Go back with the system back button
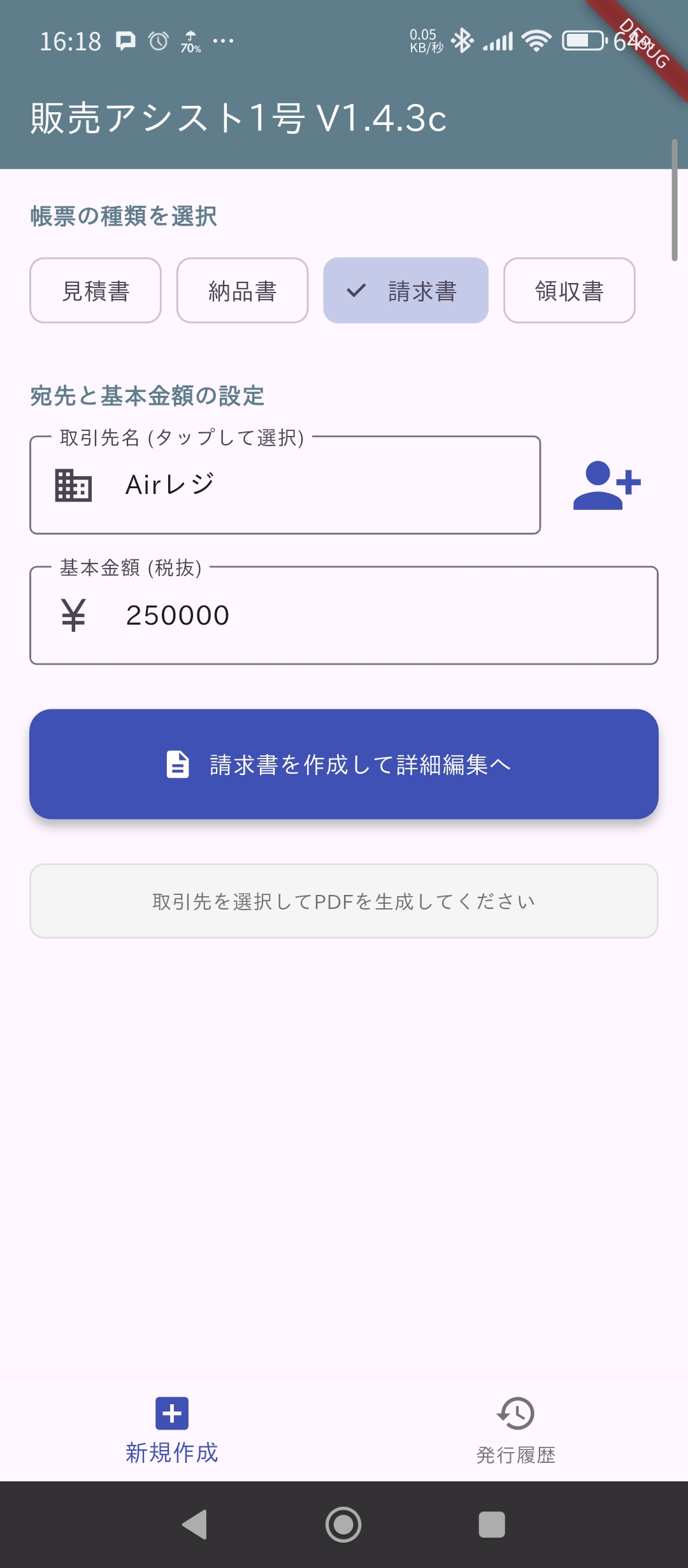Viewport: 688px width, 1568px height. point(195,1525)
